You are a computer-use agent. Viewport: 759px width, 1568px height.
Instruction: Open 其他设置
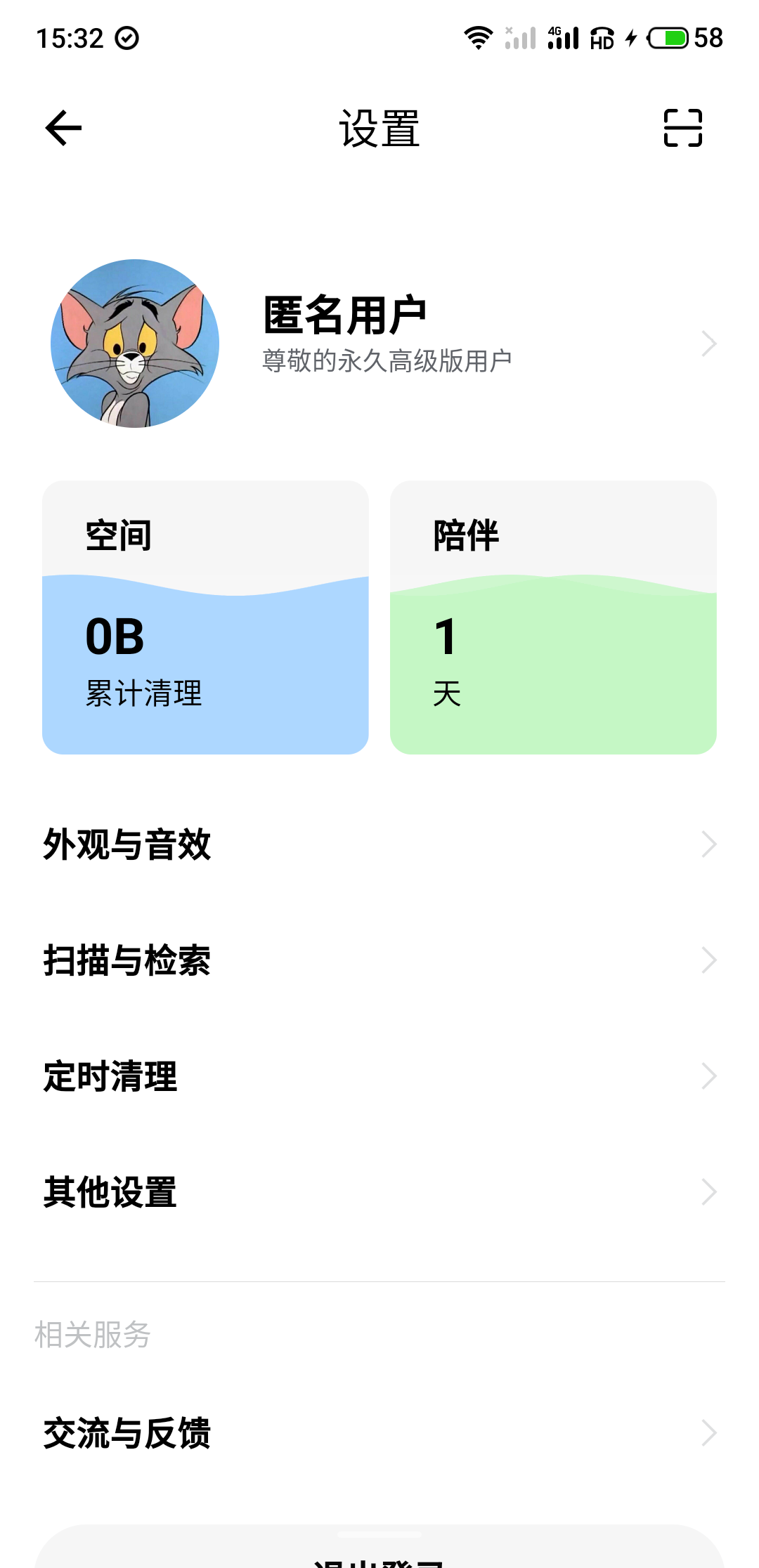pyautogui.click(x=379, y=1192)
